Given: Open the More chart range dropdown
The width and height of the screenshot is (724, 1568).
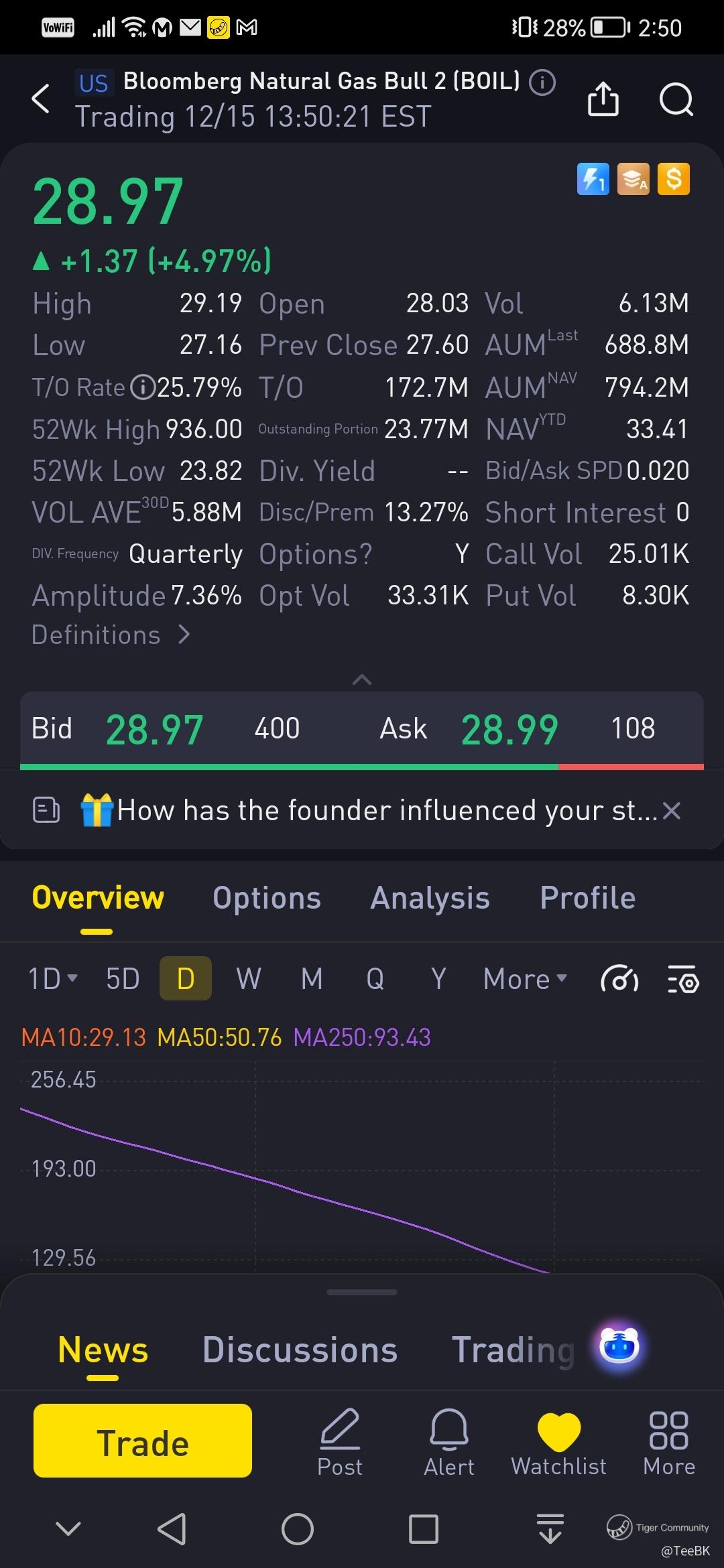Looking at the screenshot, I should tap(525, 978).
